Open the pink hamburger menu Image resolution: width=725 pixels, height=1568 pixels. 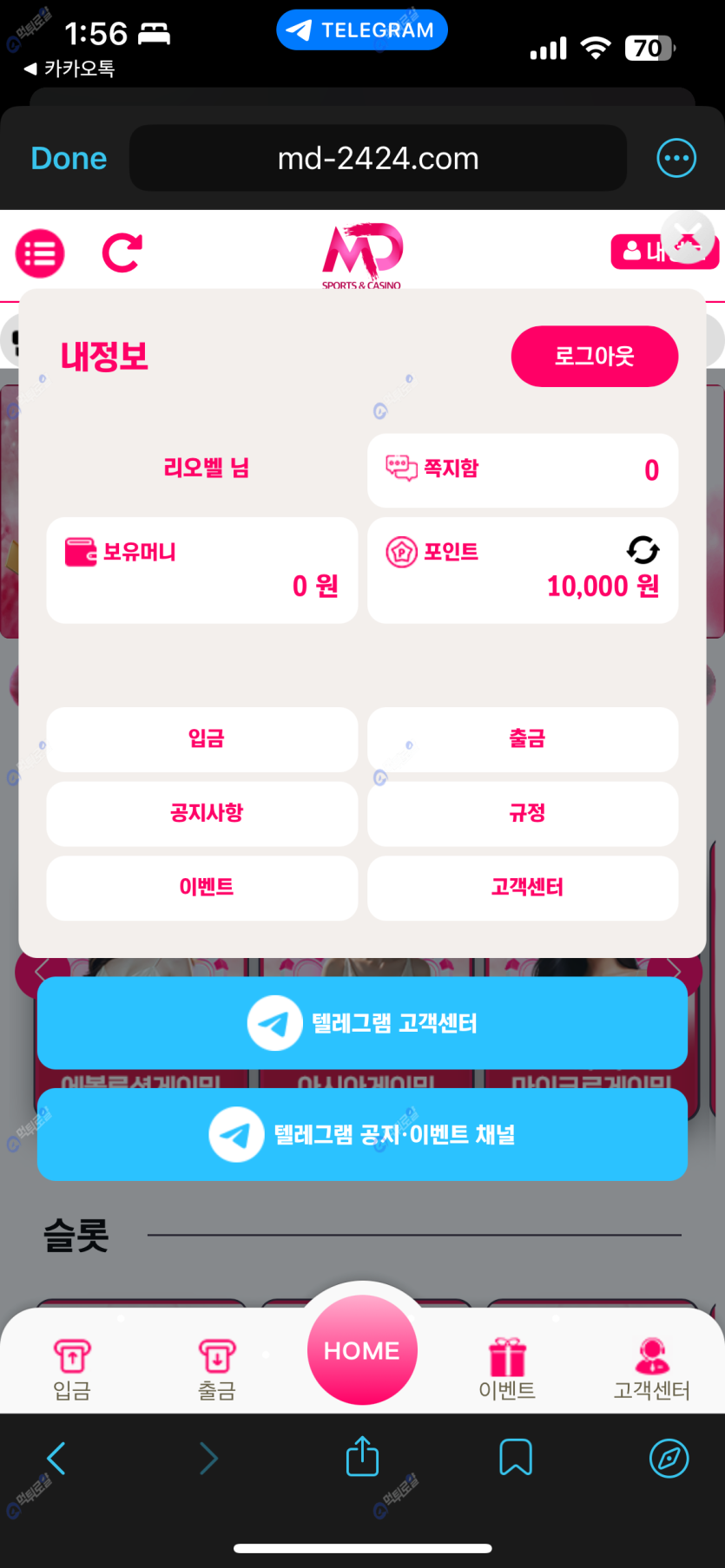40,253
